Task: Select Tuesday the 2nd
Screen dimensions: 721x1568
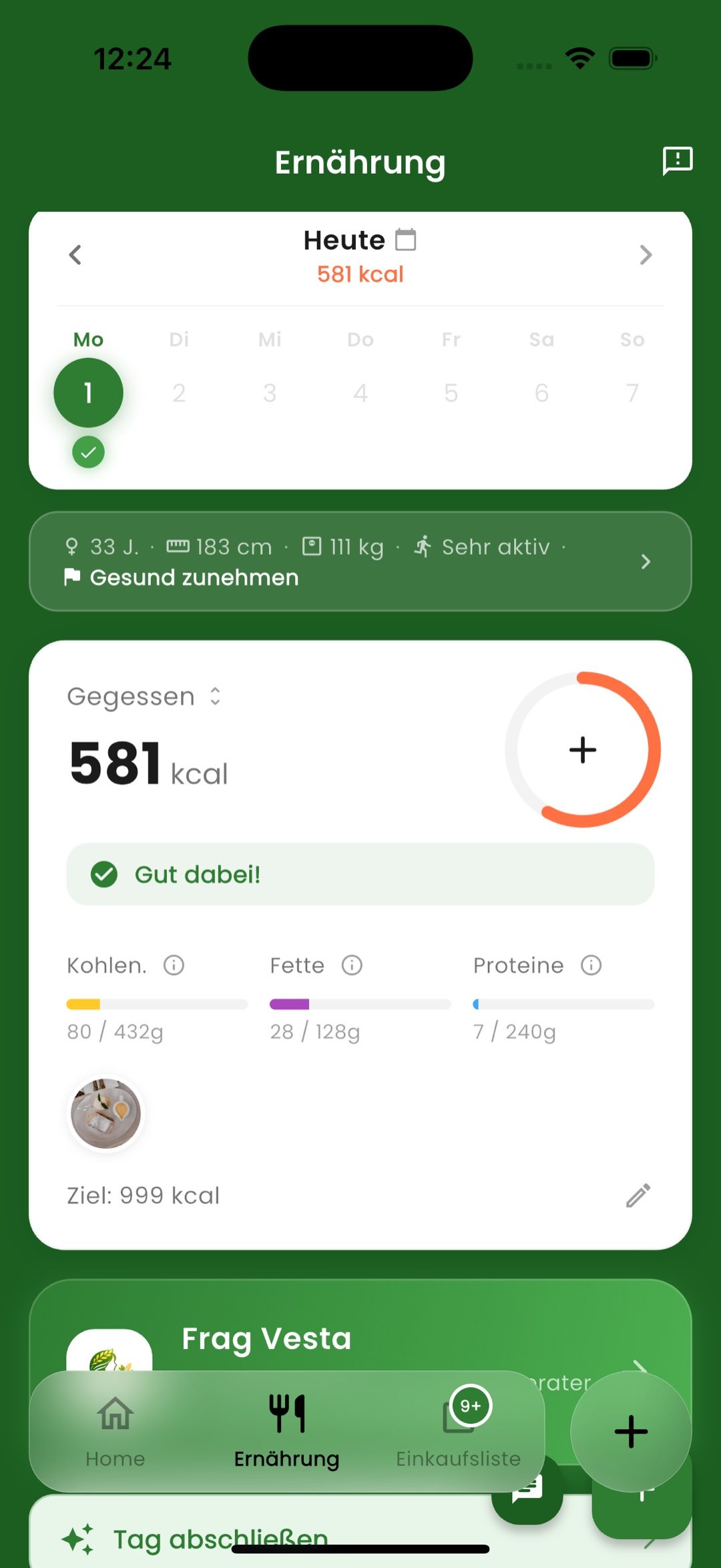Action: point(179,393)
